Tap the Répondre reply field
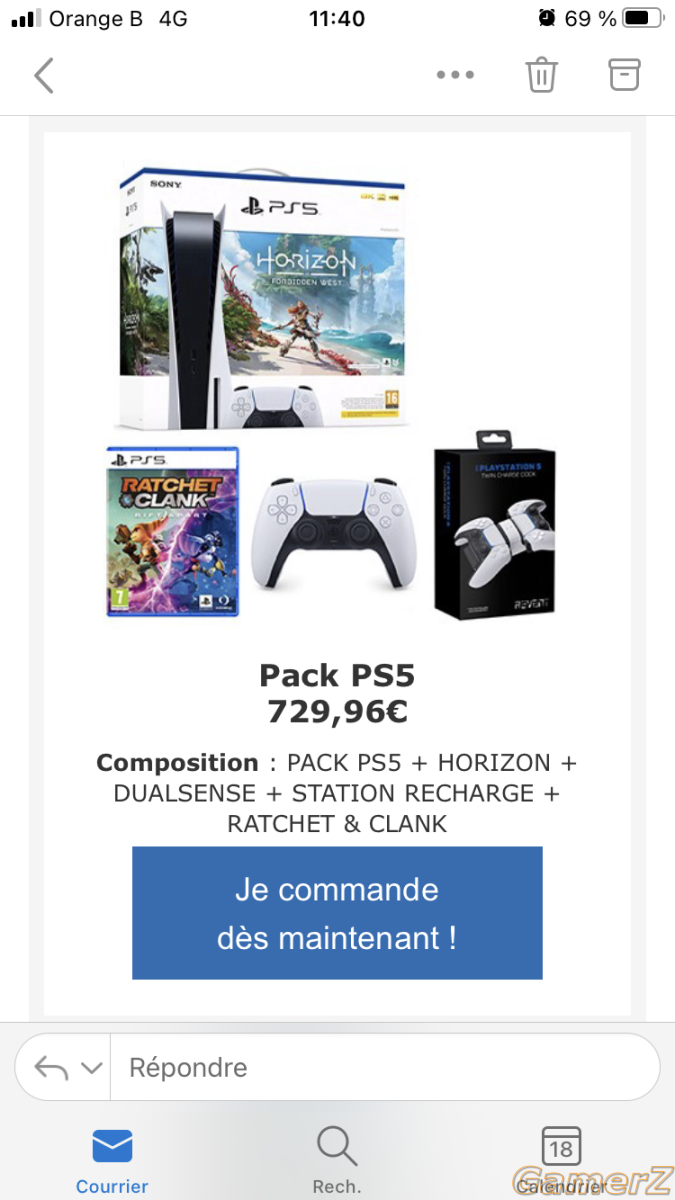Viewport: 675px width, 1200px height. click(x=385, y=1067)
